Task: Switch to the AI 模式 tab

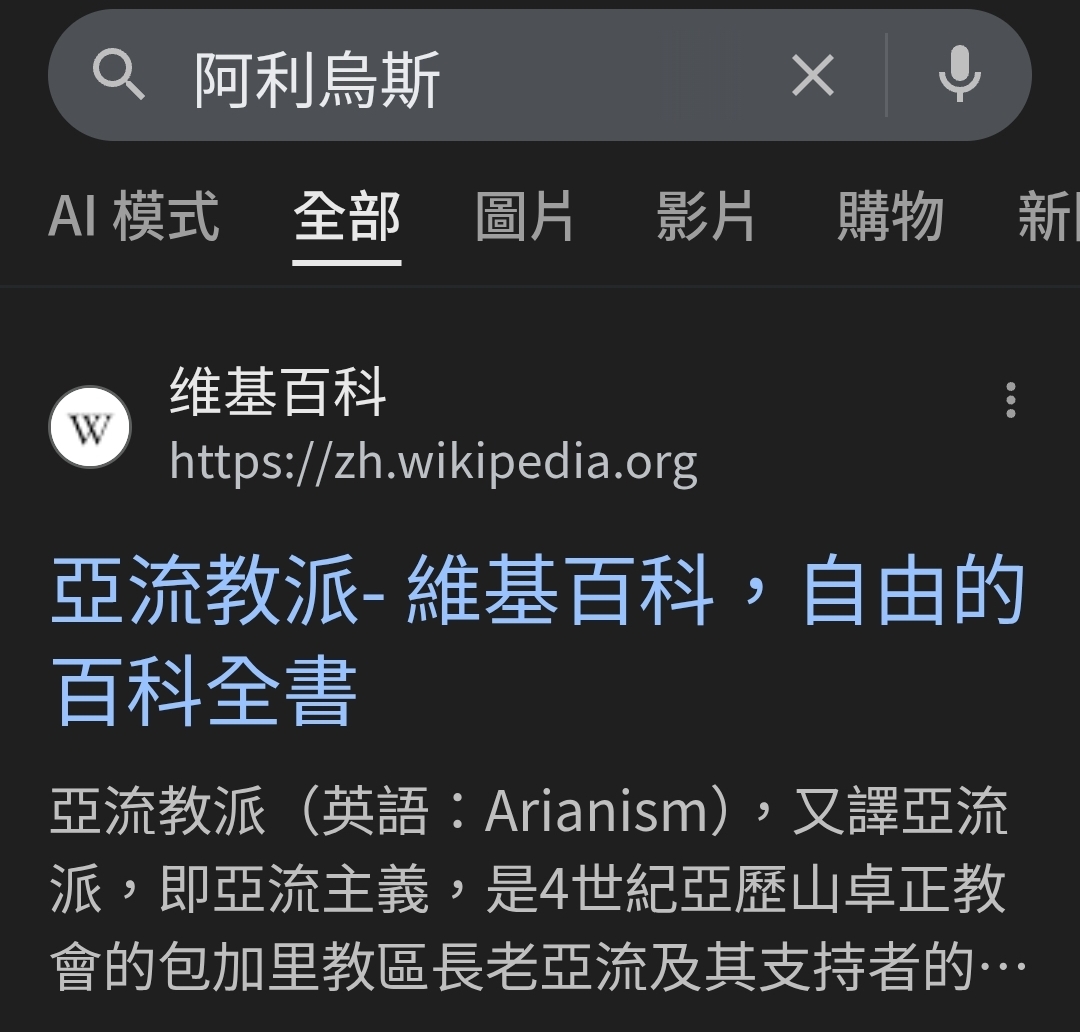Action: (x=133, y=217)
